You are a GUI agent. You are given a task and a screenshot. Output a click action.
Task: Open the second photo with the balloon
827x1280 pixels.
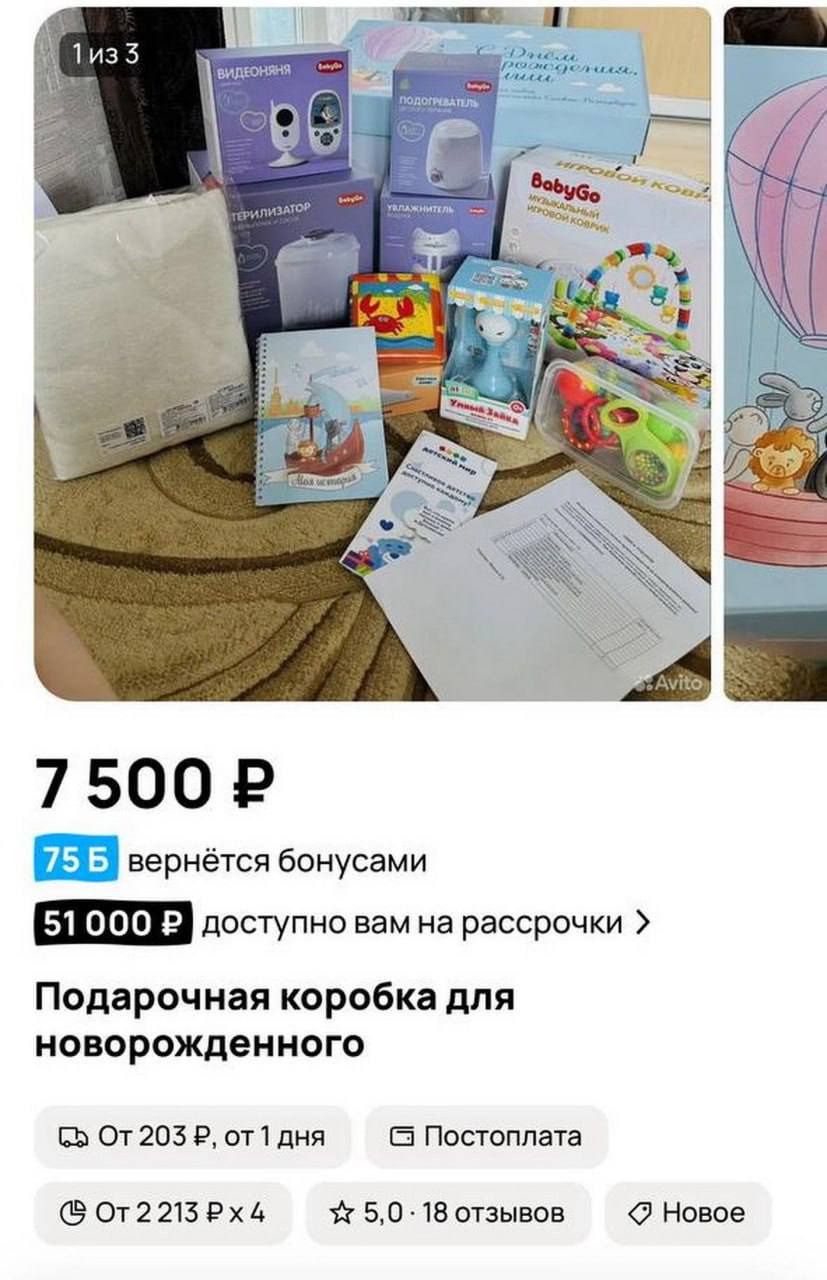[x=777, y=353]
